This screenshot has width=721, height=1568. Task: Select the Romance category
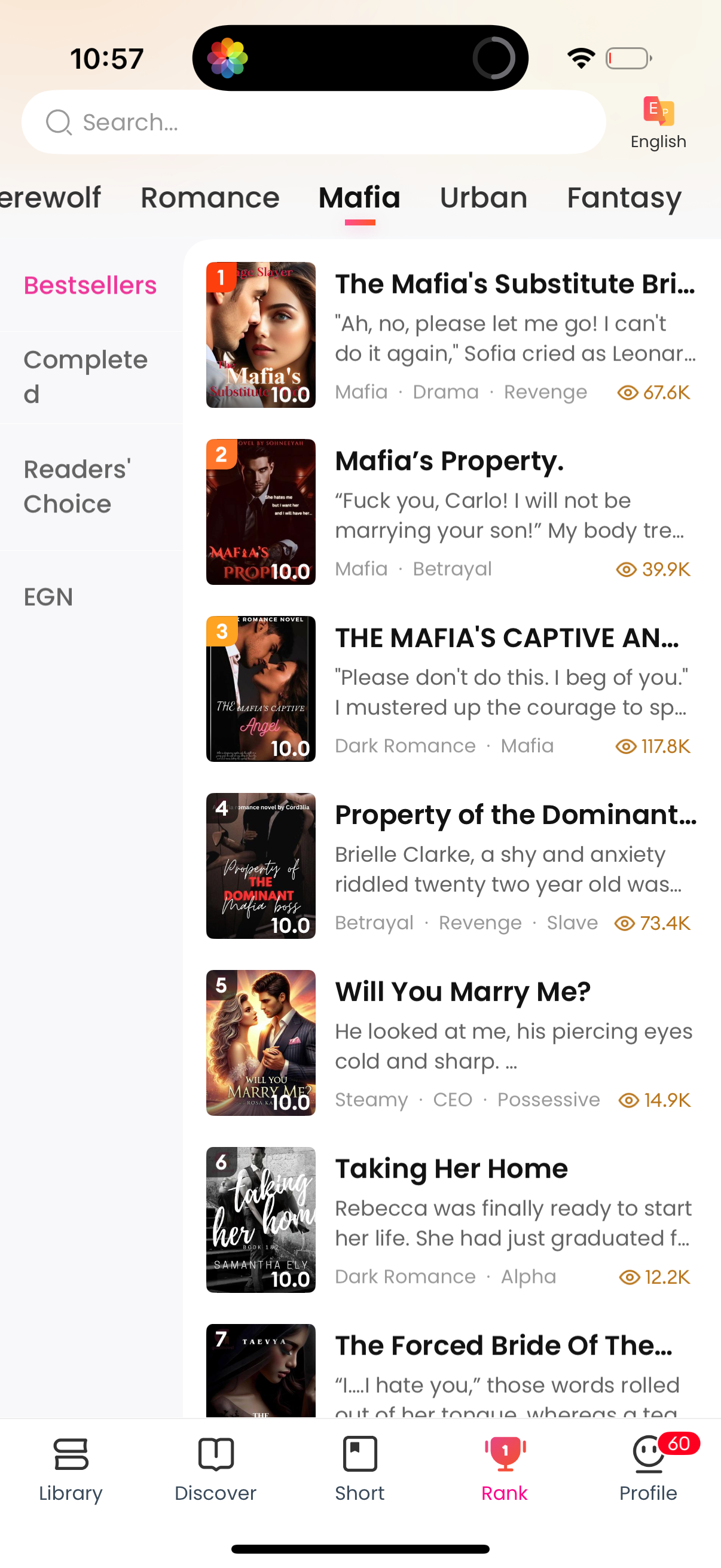[210, 197]
